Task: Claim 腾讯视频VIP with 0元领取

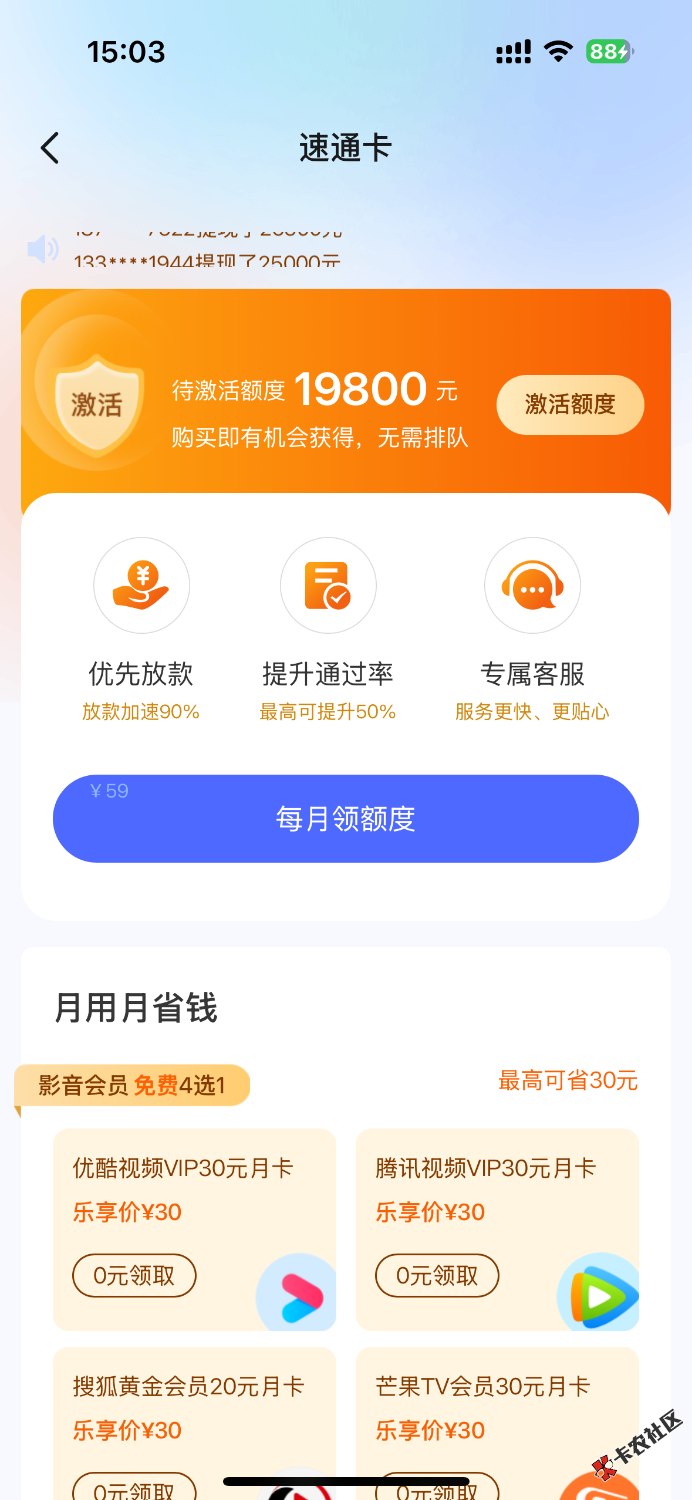Action: click(437, 1275)
